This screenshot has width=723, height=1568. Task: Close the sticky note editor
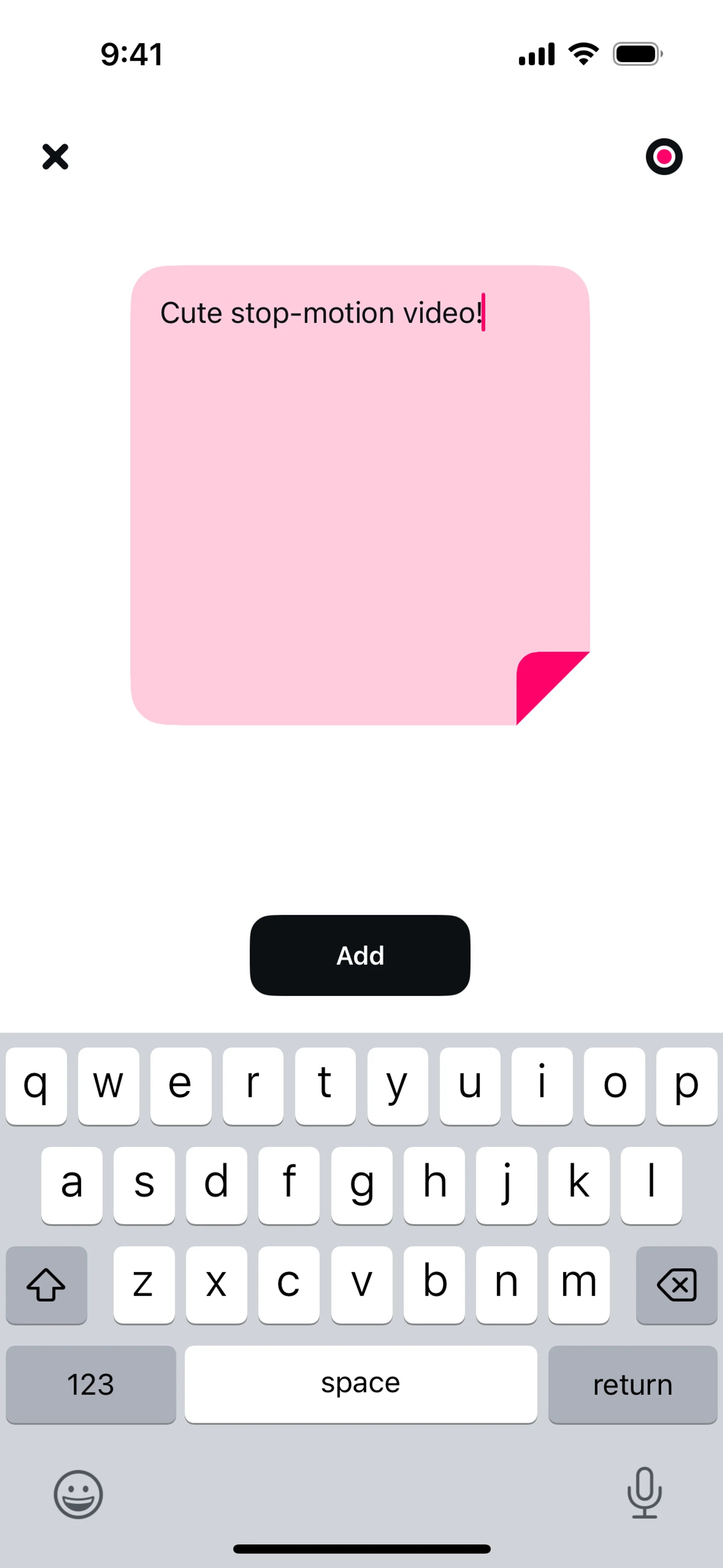point(55,156)
